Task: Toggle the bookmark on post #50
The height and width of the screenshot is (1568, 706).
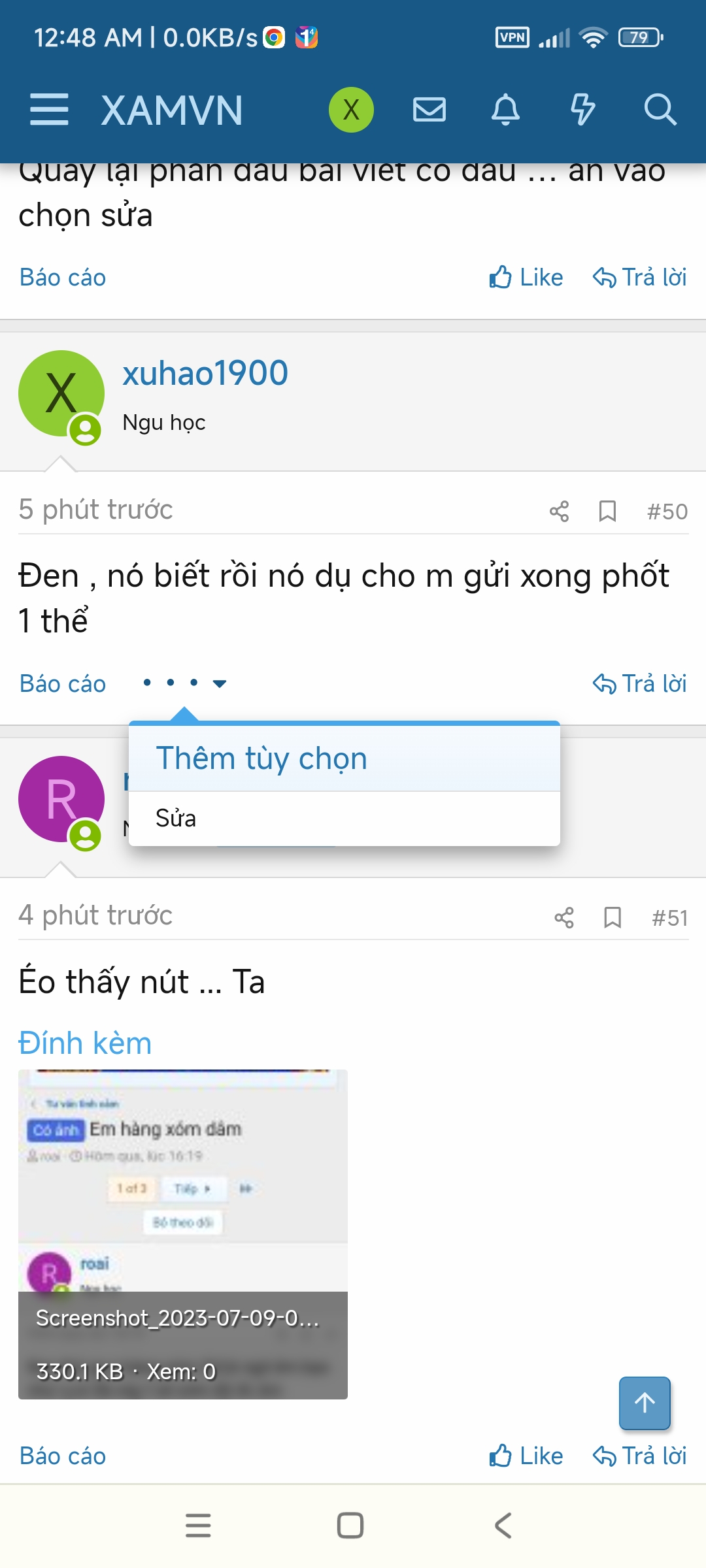Action: (608, 511)
